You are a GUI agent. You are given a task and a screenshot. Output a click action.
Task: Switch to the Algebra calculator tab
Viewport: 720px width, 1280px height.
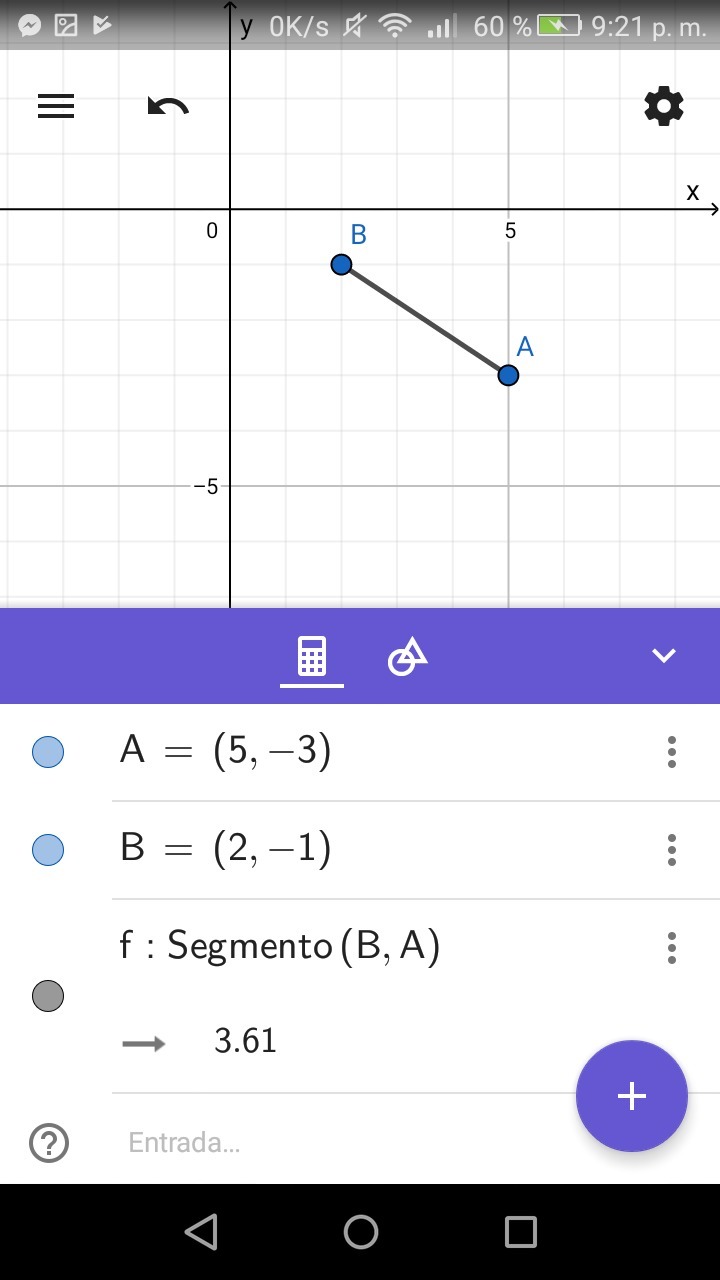point(312,657)
